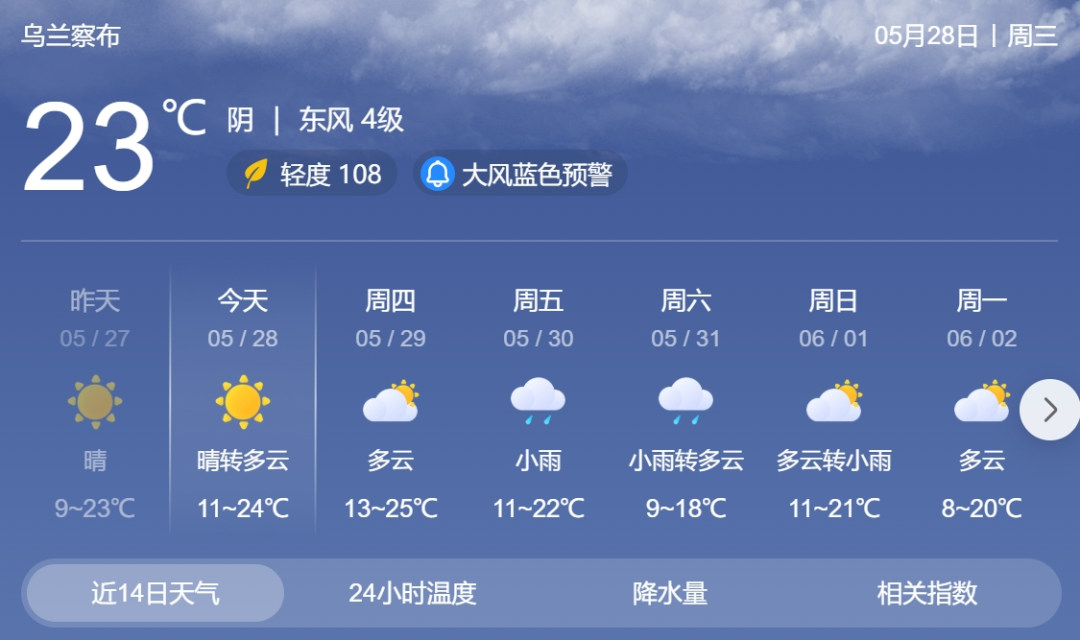View 周六 05/31 forecast
The height and width of the screenshot is (640, 1080).
point(686,400)
